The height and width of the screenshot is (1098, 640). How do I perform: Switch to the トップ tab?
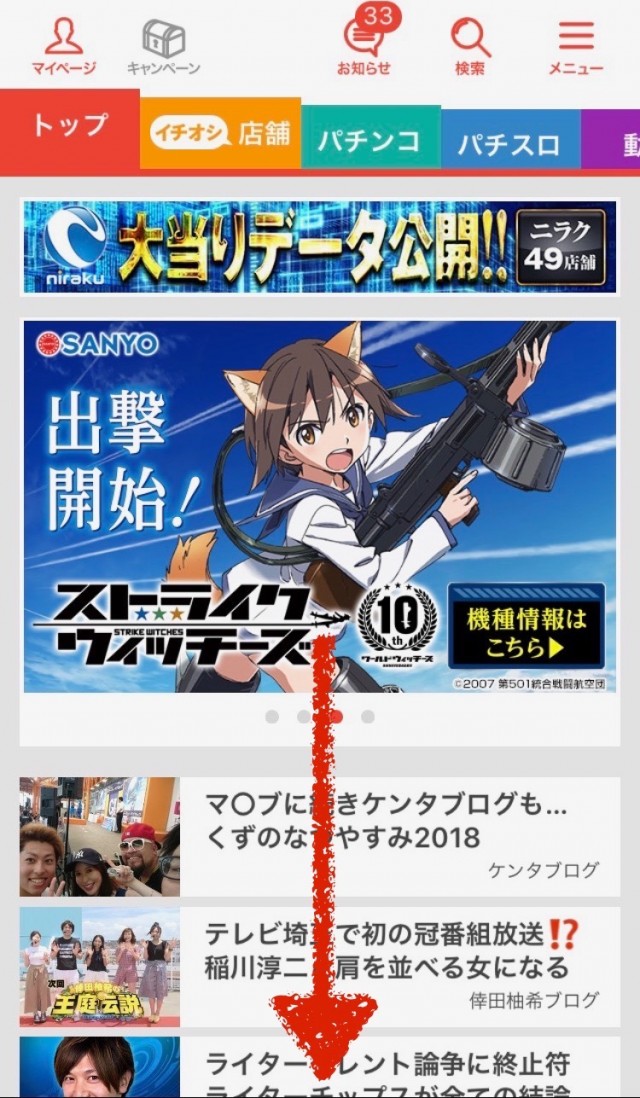click(x=69, y=128)
